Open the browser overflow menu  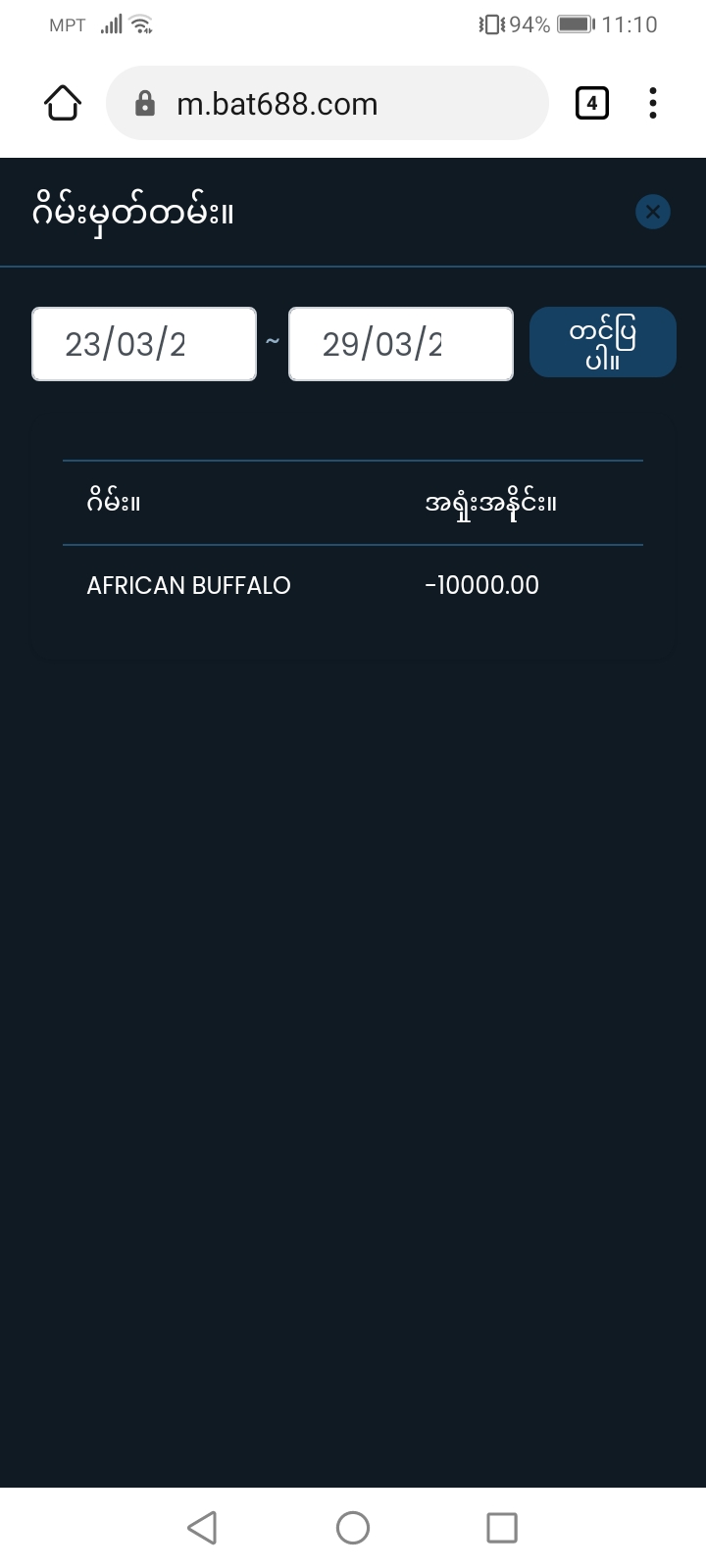pos(653,103)
